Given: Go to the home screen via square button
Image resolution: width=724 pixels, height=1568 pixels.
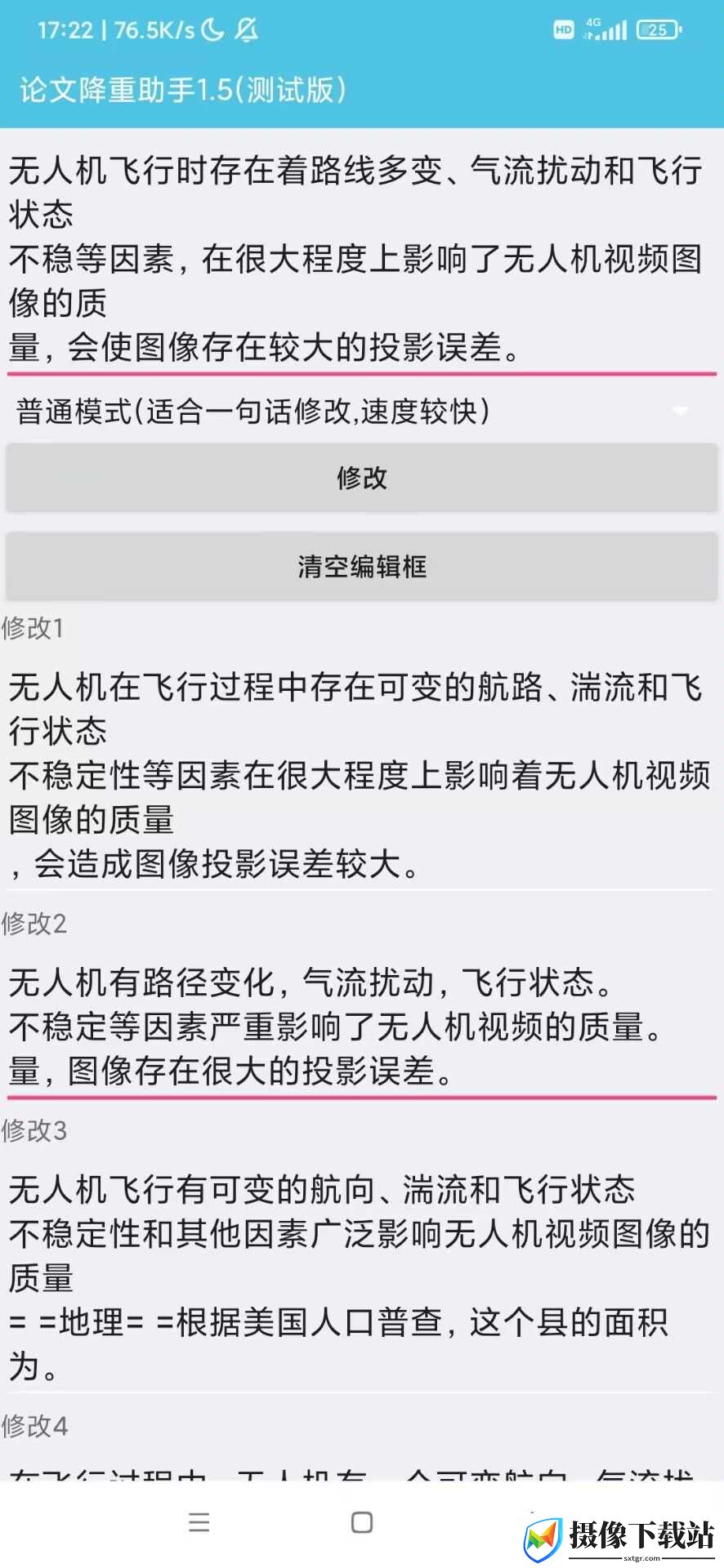Looking at the screenshot, I should pyautogui.click(x=362, y=1522).
